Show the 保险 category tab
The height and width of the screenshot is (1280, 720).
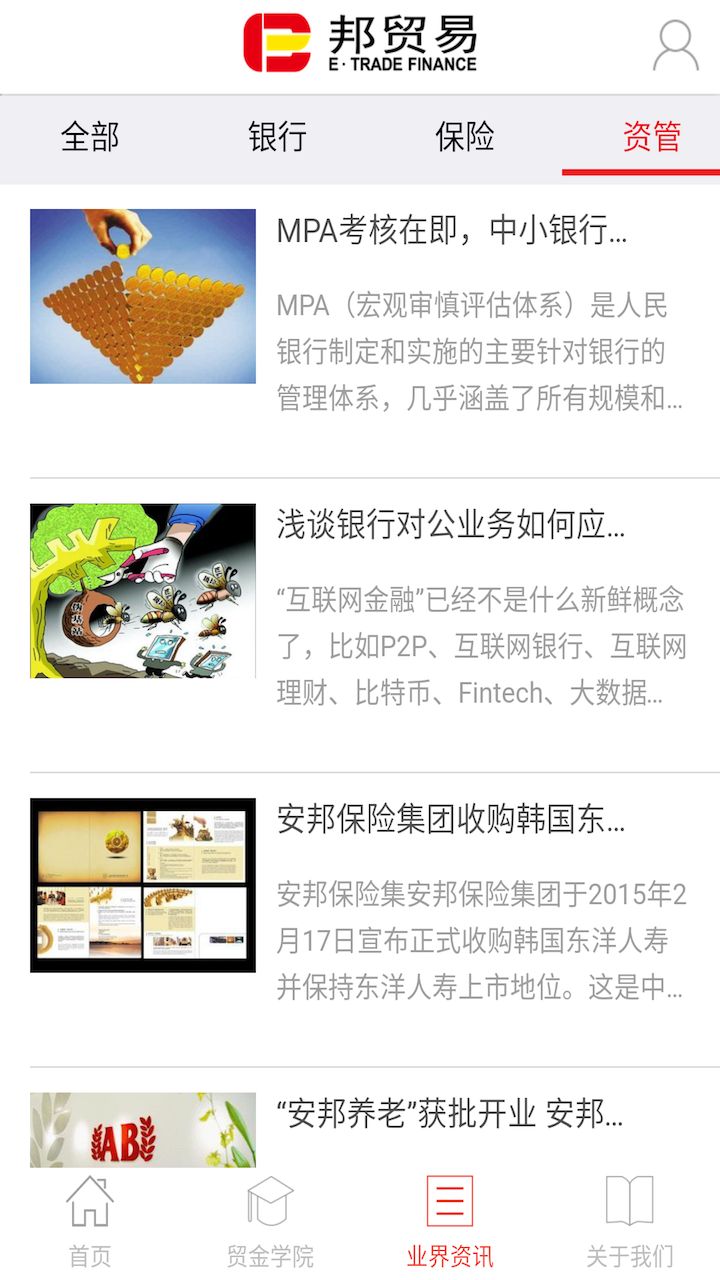pos(465,137)
